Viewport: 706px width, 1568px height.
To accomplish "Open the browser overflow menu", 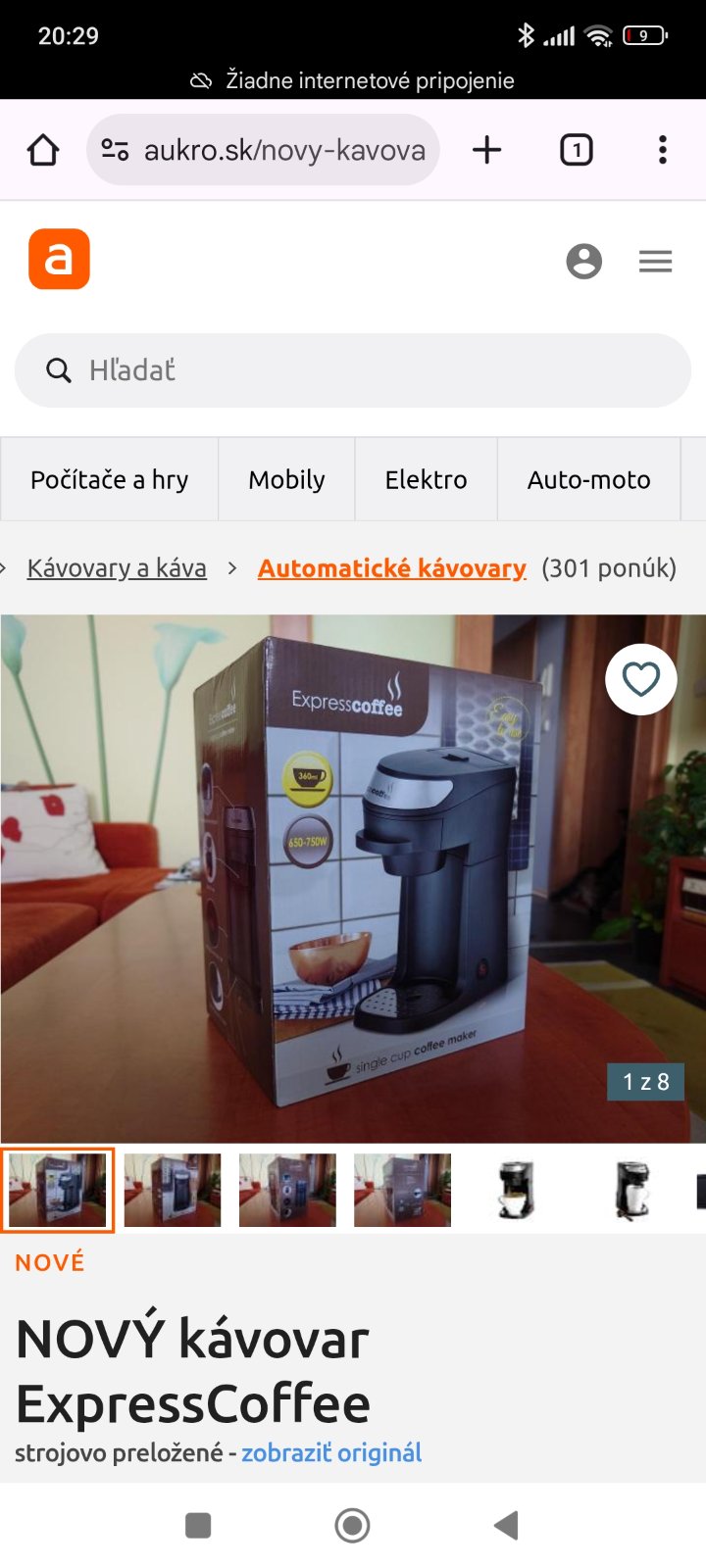I will (663, 150).
